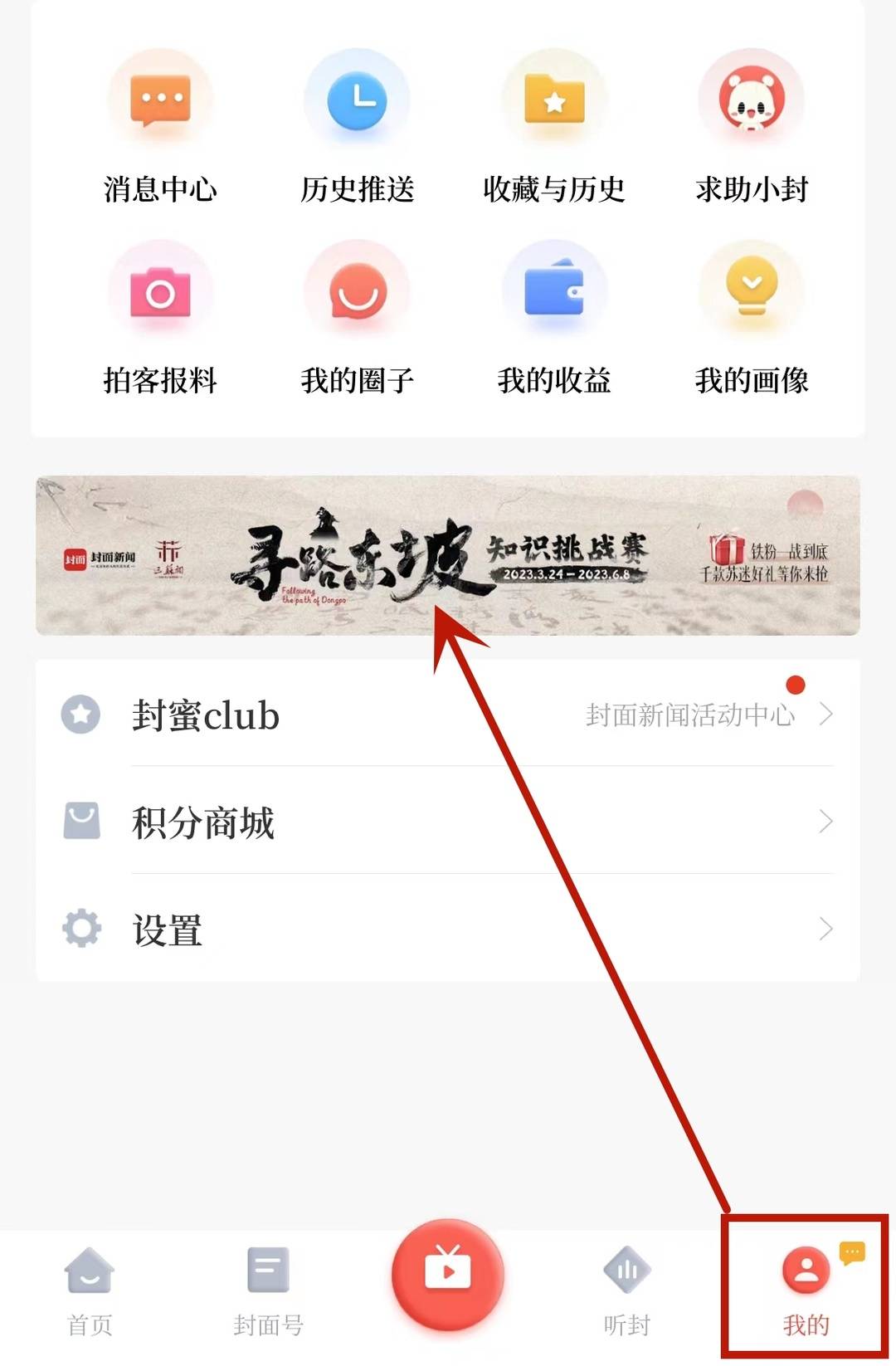The width and height of the screenshot is (896, 1366).
Task: Open the 封蜜club row
Action: click(x=448, y=715)
